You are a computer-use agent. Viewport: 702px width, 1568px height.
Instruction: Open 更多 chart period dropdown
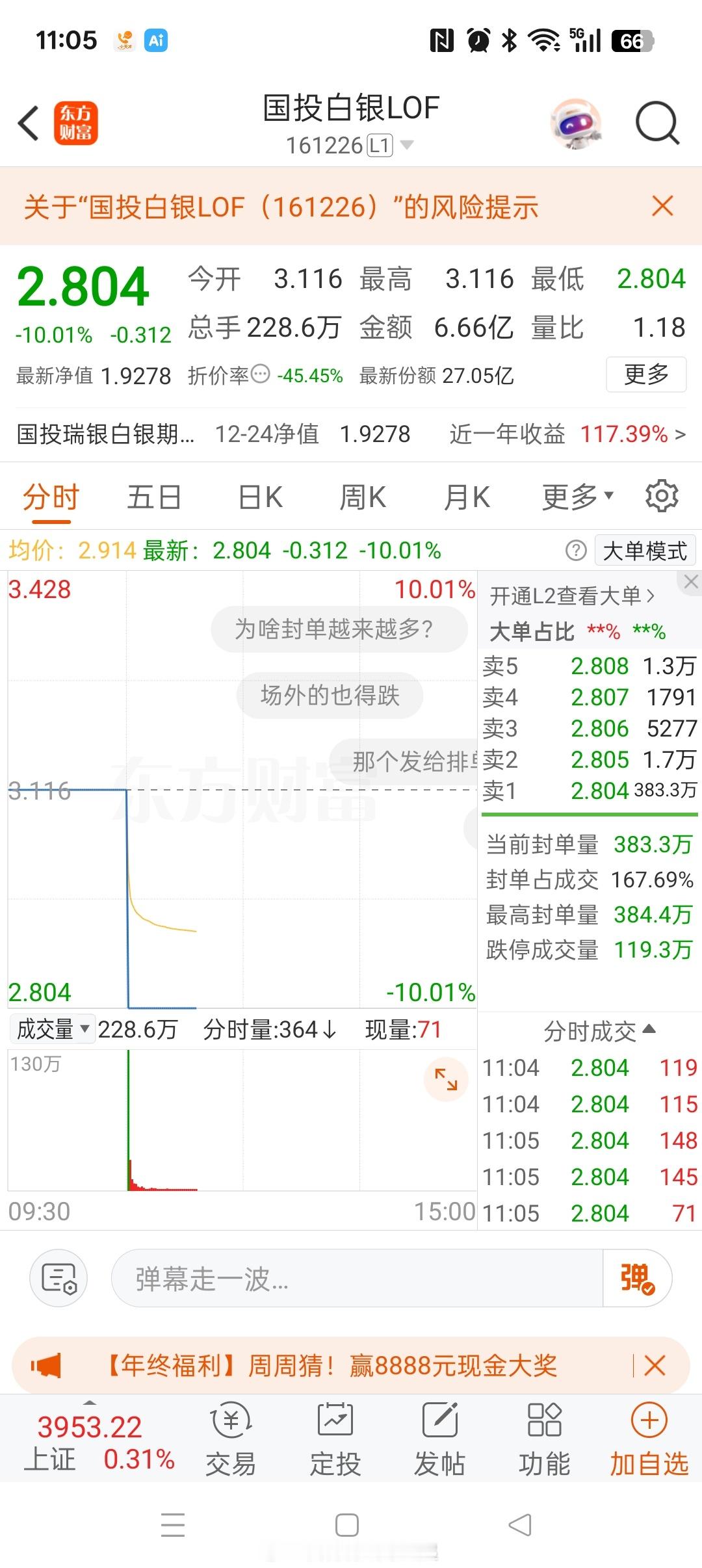(x=576, y=495)
